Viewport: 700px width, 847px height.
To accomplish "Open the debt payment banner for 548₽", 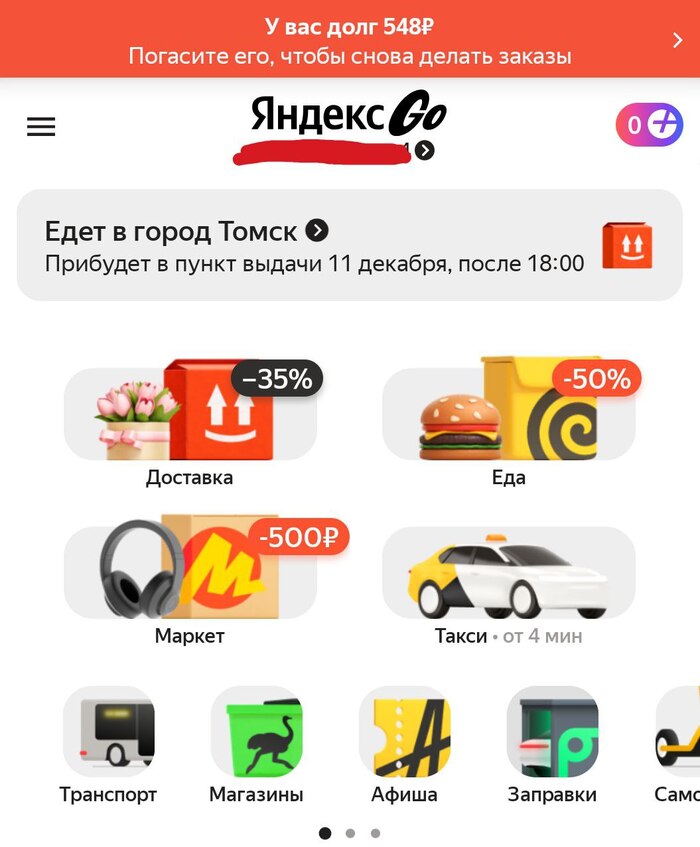I will tap(350, 40).
